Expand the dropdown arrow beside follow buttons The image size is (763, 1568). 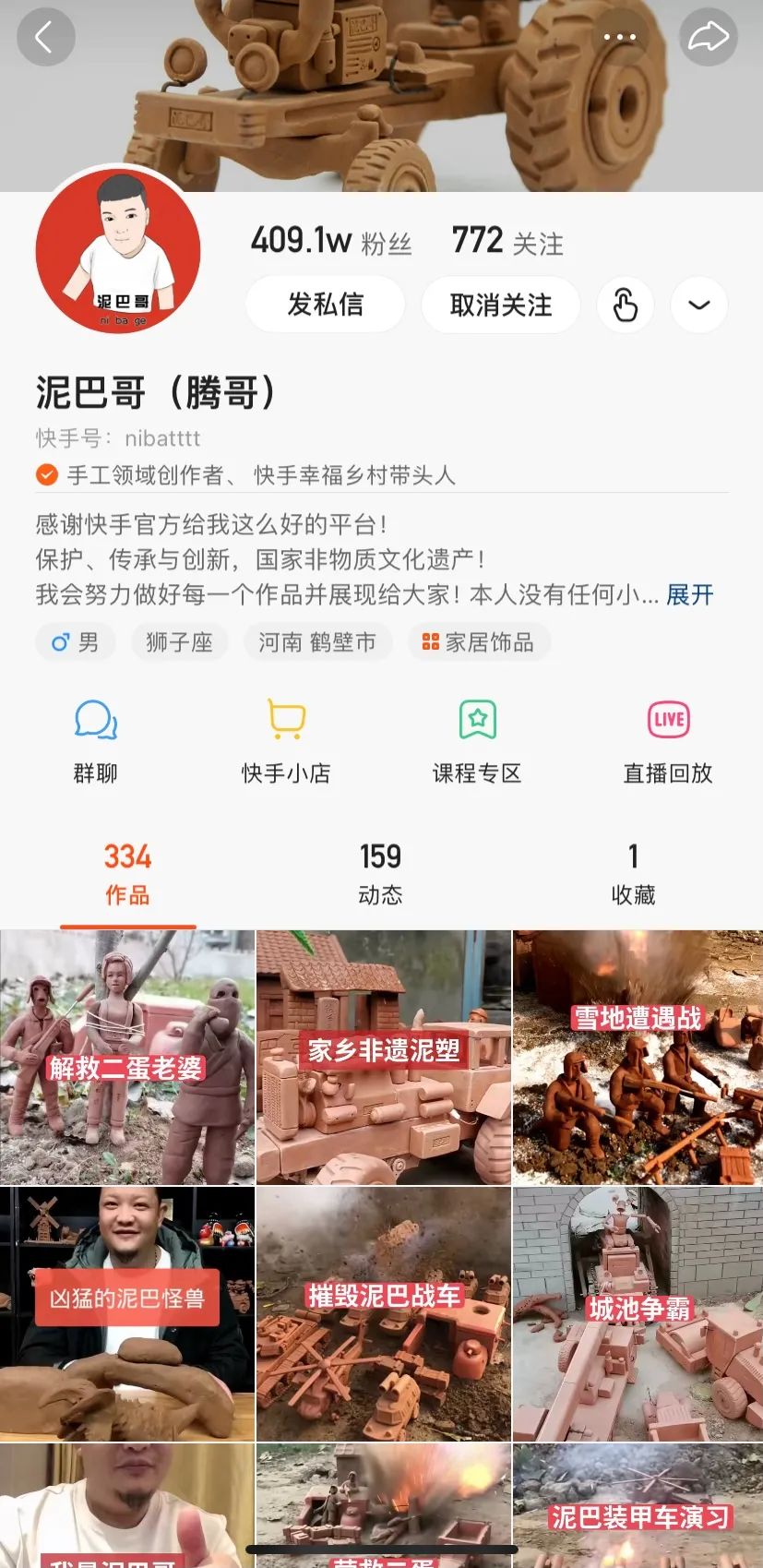[699, 305]
